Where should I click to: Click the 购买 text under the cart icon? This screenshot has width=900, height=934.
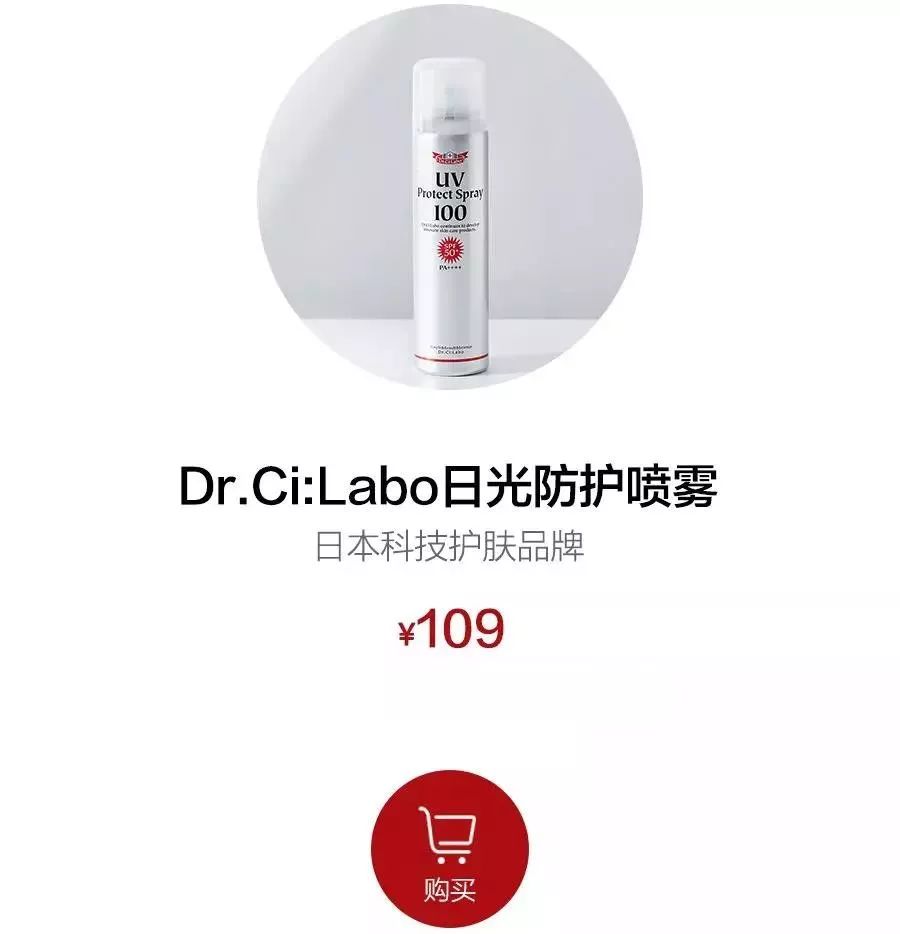(x=450, y=890)
